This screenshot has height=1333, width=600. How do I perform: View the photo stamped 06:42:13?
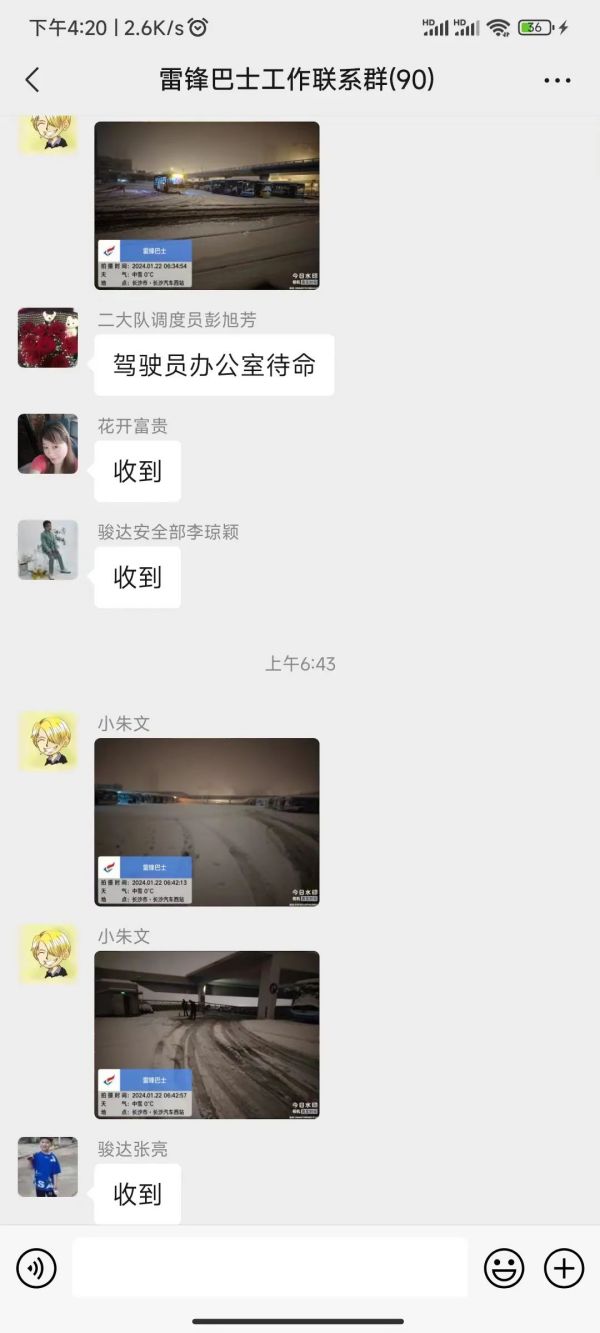(207, 823)
